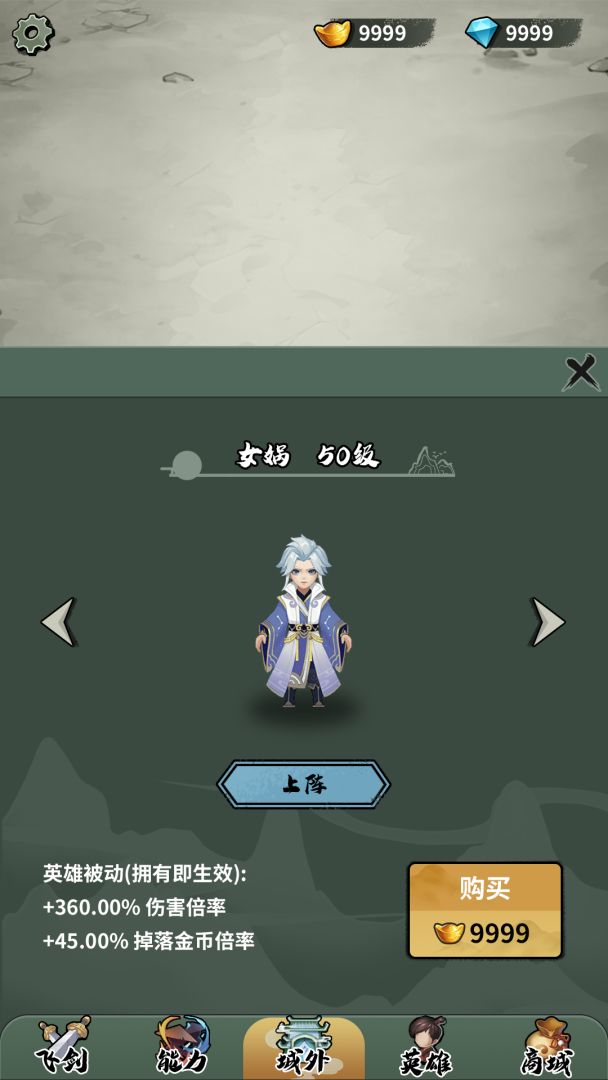The width and height of the screenshot is (608, 1080).
Task: Open the 商城 shop tab
Action: click(x=546, y=1047)
